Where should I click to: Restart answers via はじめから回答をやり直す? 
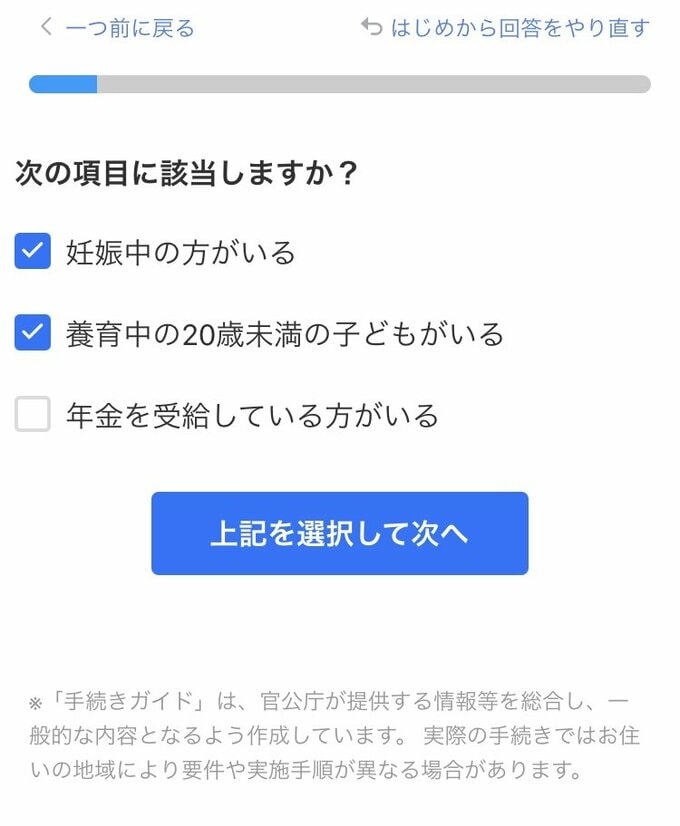pyautogui.click(x=505, y=28)
